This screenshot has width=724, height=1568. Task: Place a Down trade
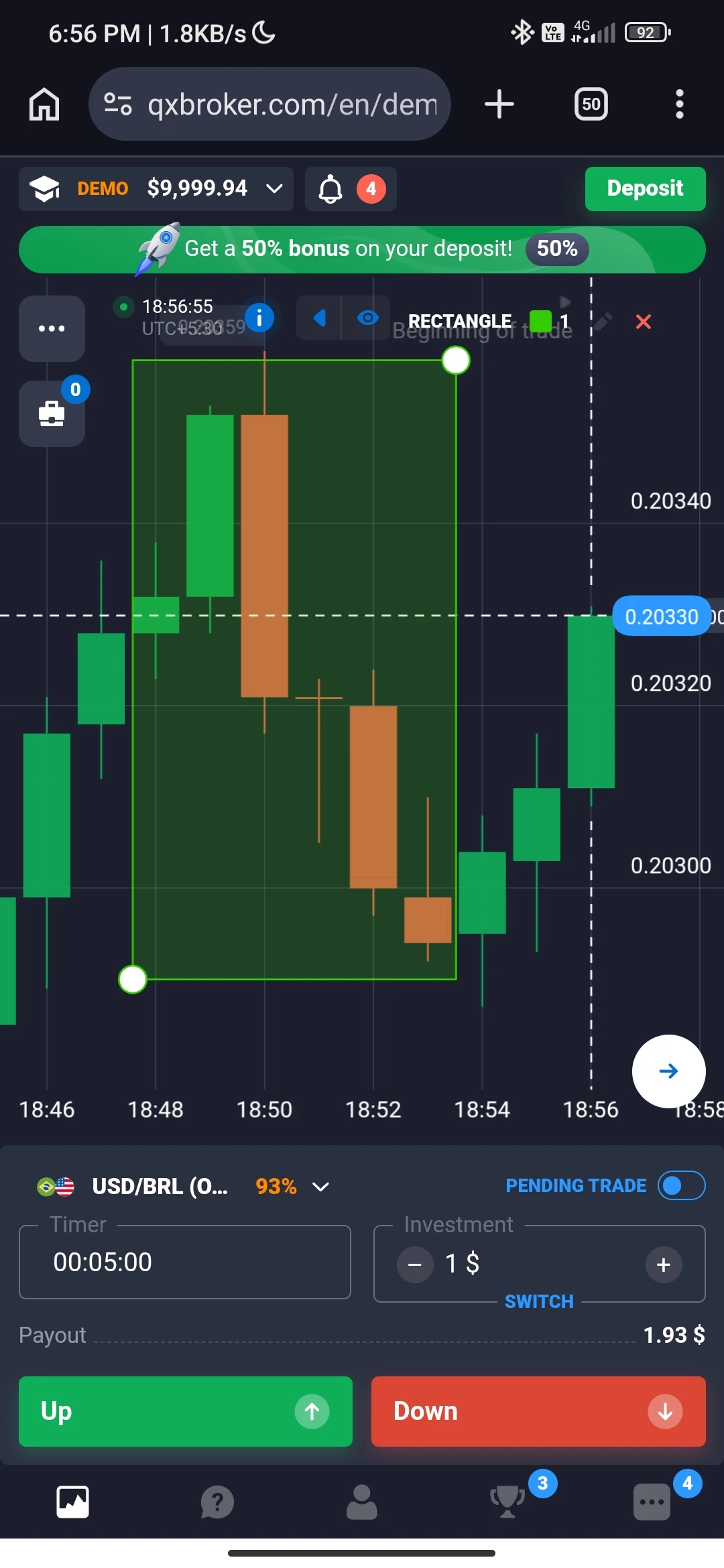(538, 1411)
